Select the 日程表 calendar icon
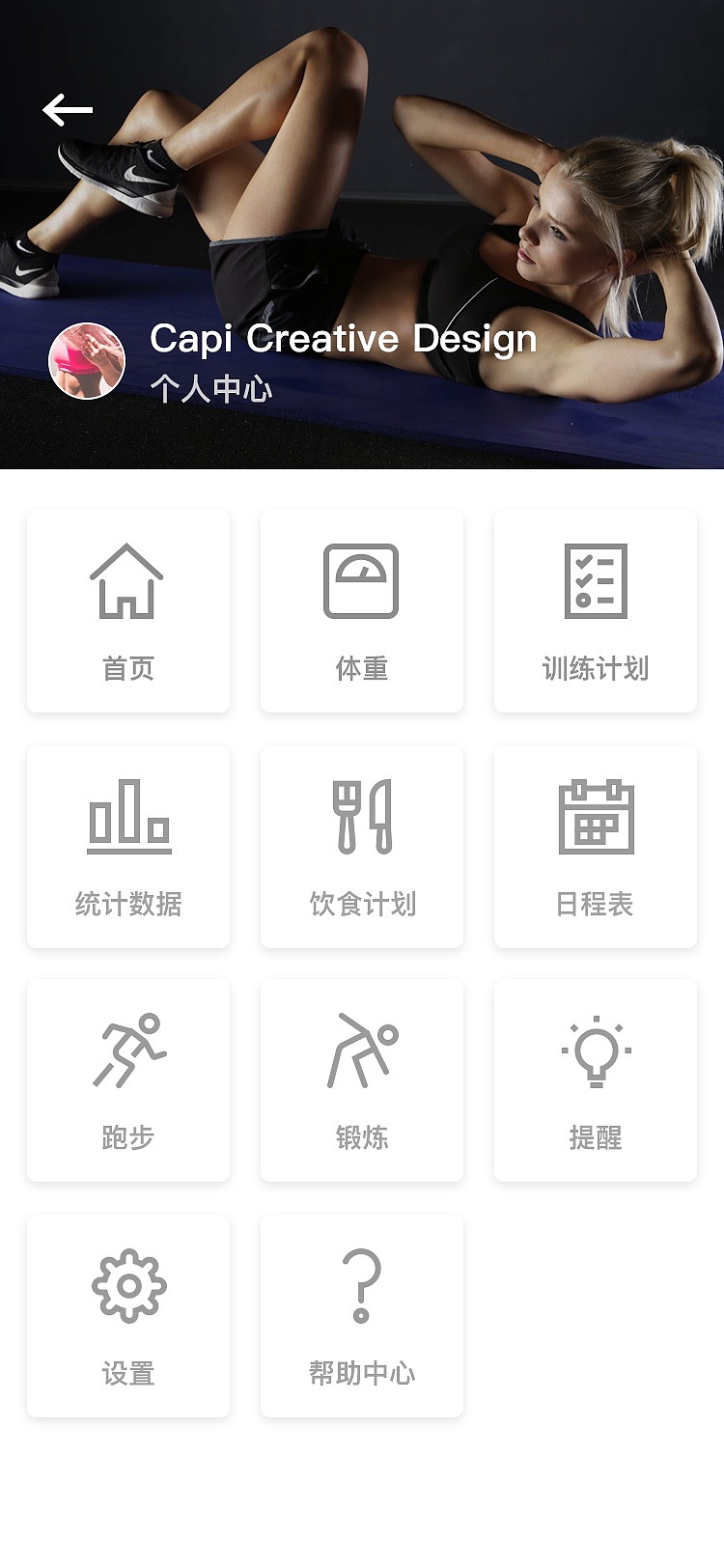The height and width of the screenshot is (1568, 724). point(595,816)
